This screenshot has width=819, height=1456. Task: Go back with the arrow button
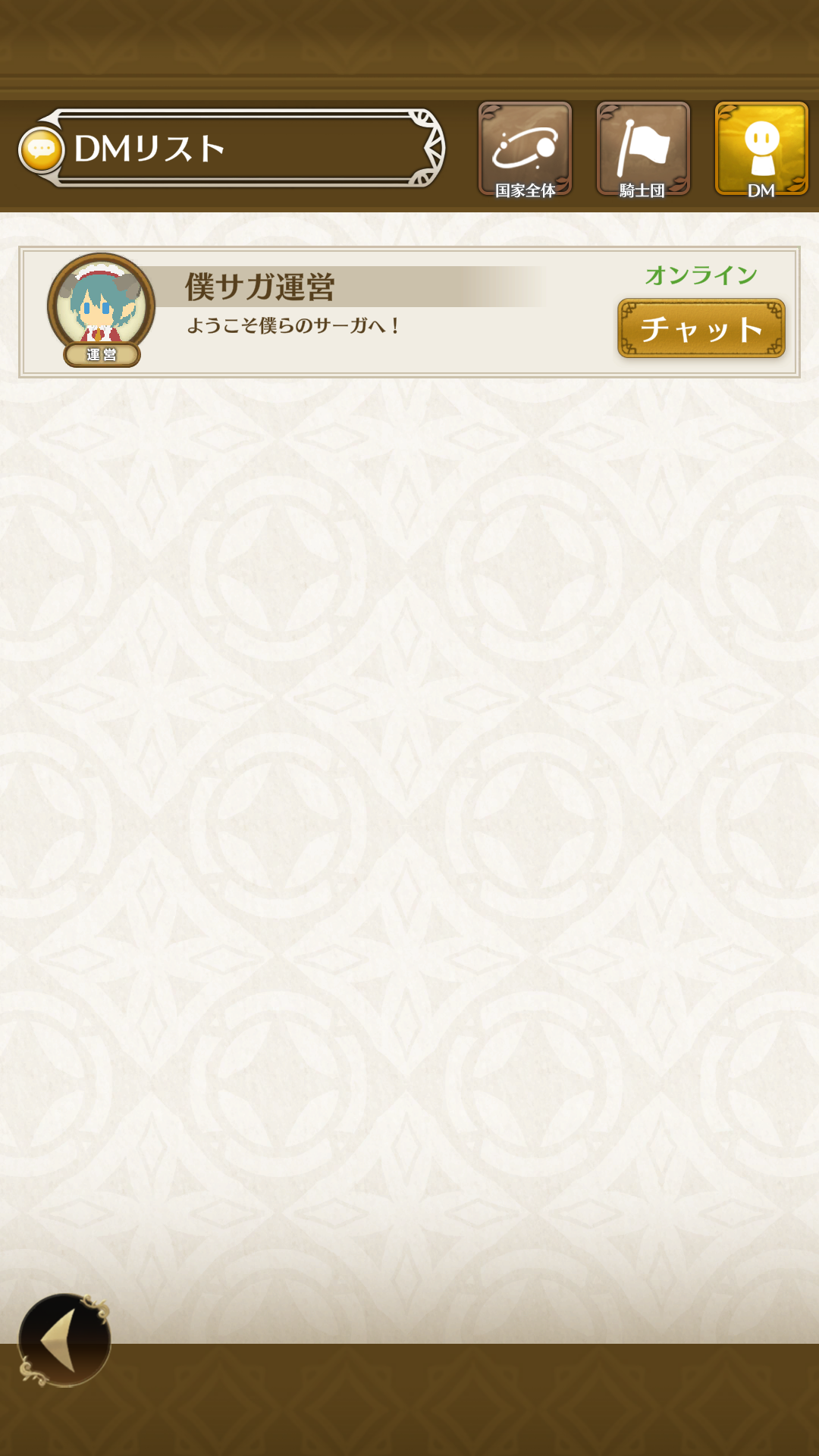[x=64, y=1340]
